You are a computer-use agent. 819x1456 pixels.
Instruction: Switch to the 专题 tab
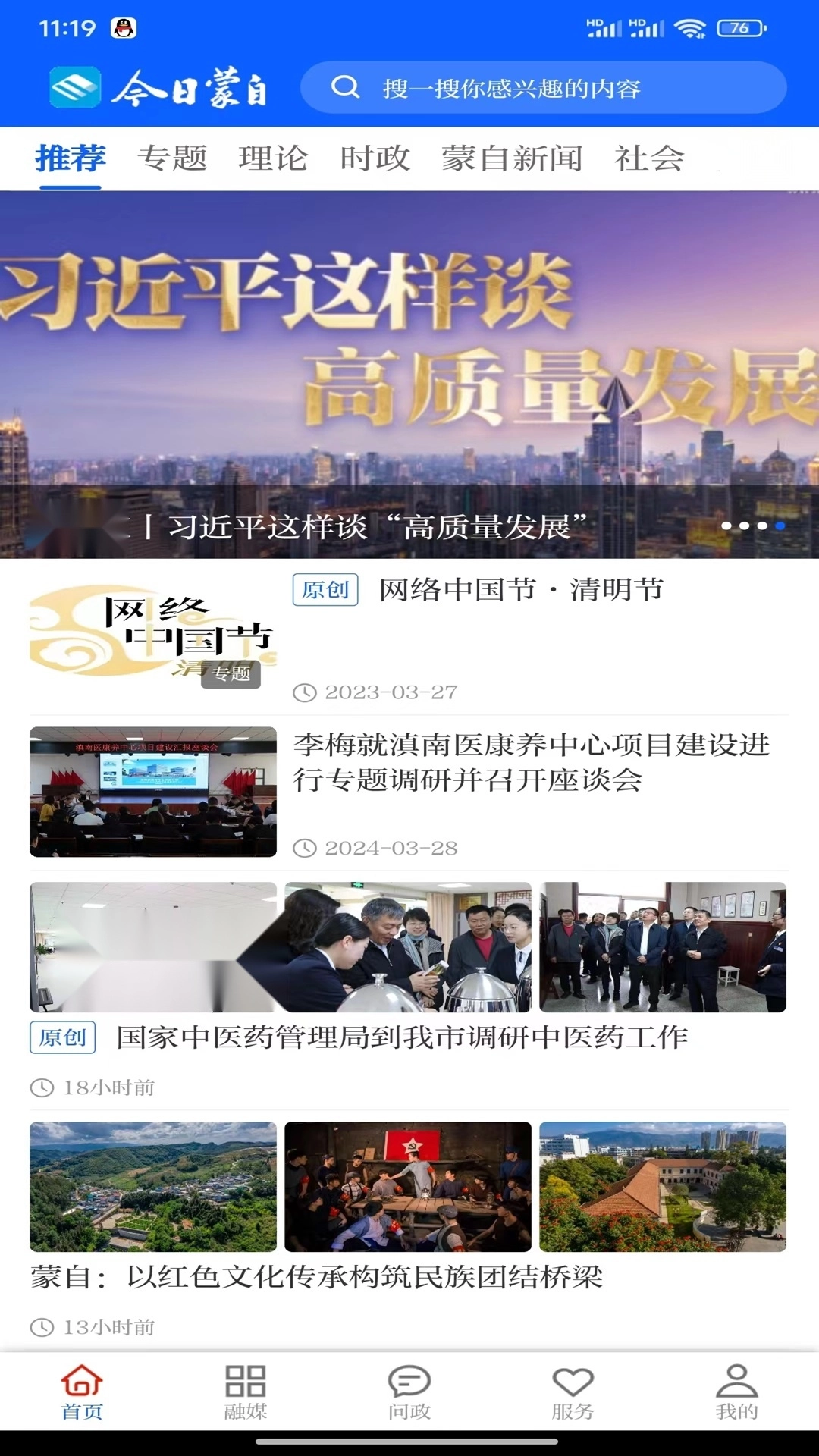[173, 158]
